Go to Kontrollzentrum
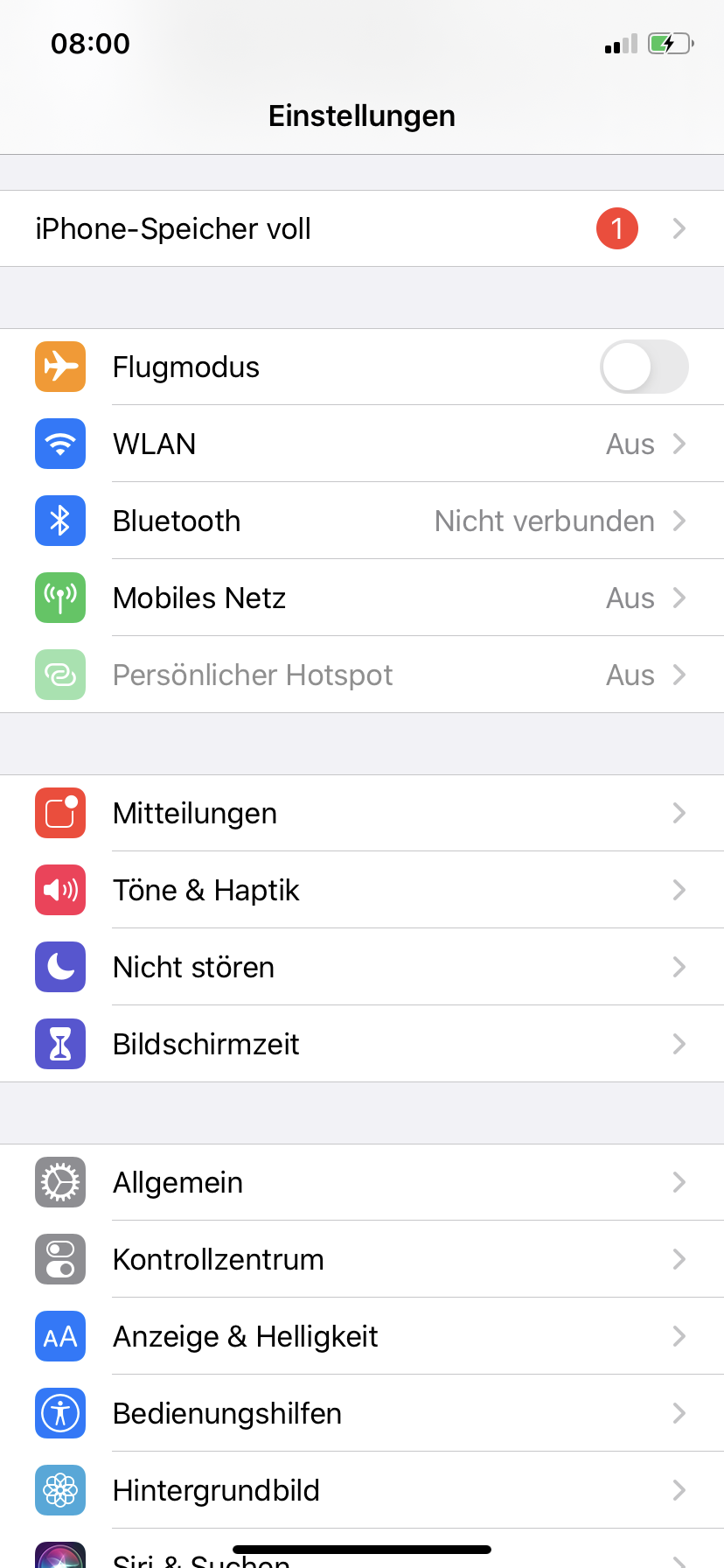The width and height of the screenshot is (724, 1568). tap(362, 1259)
